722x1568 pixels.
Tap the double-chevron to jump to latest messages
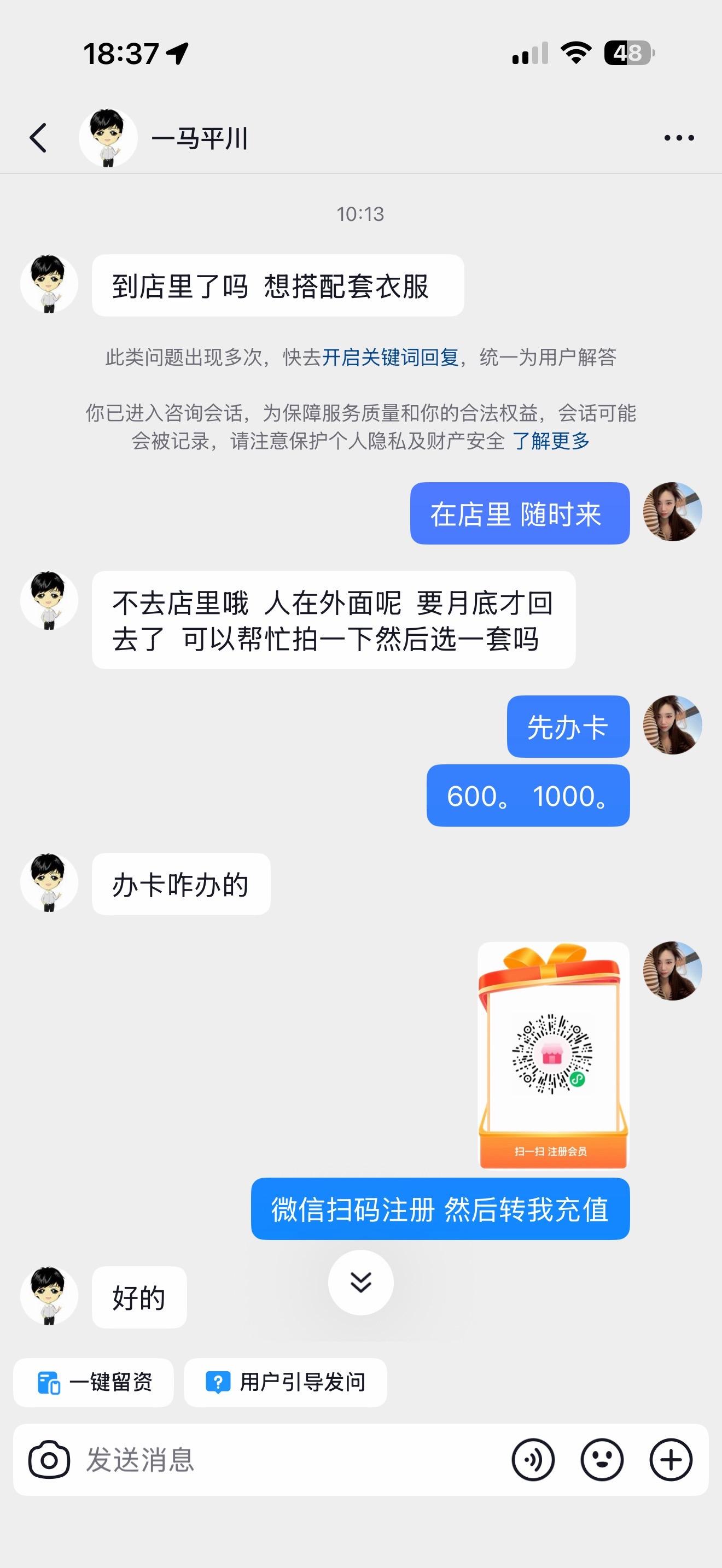click(x=360, y=1282)
